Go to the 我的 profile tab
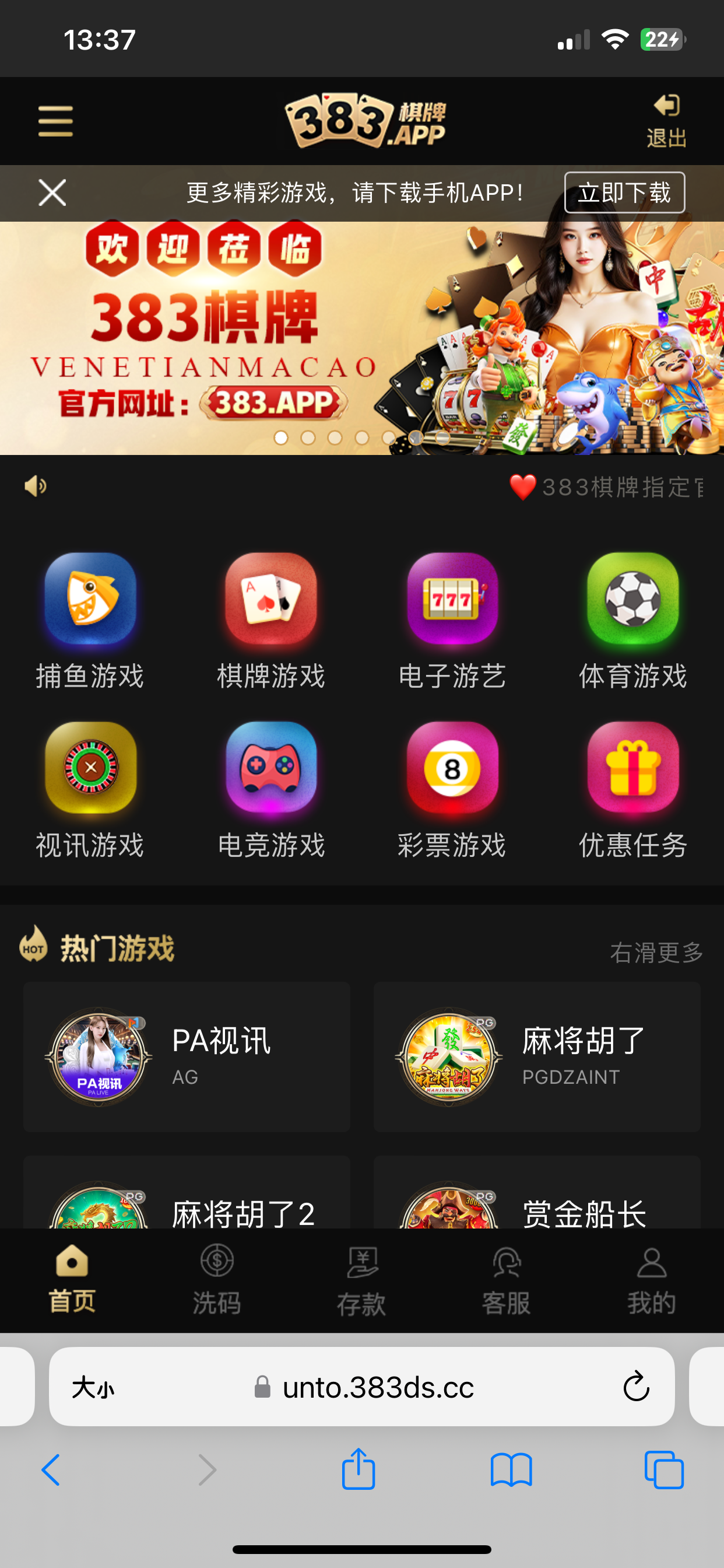The height and width of the screenshot is (1568, 724). point(652,1279)
